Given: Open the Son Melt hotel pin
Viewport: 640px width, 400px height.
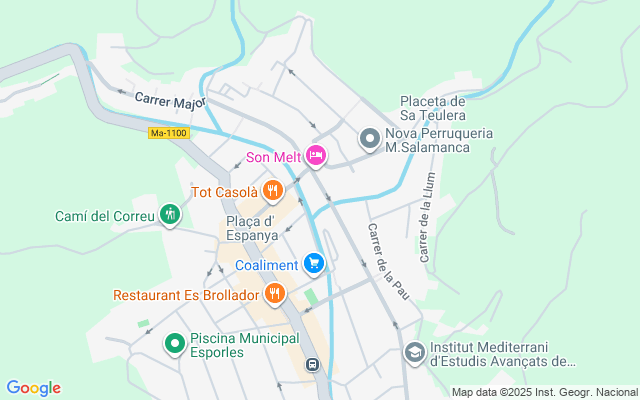Looking at the screenshot, I should (316, 156).
